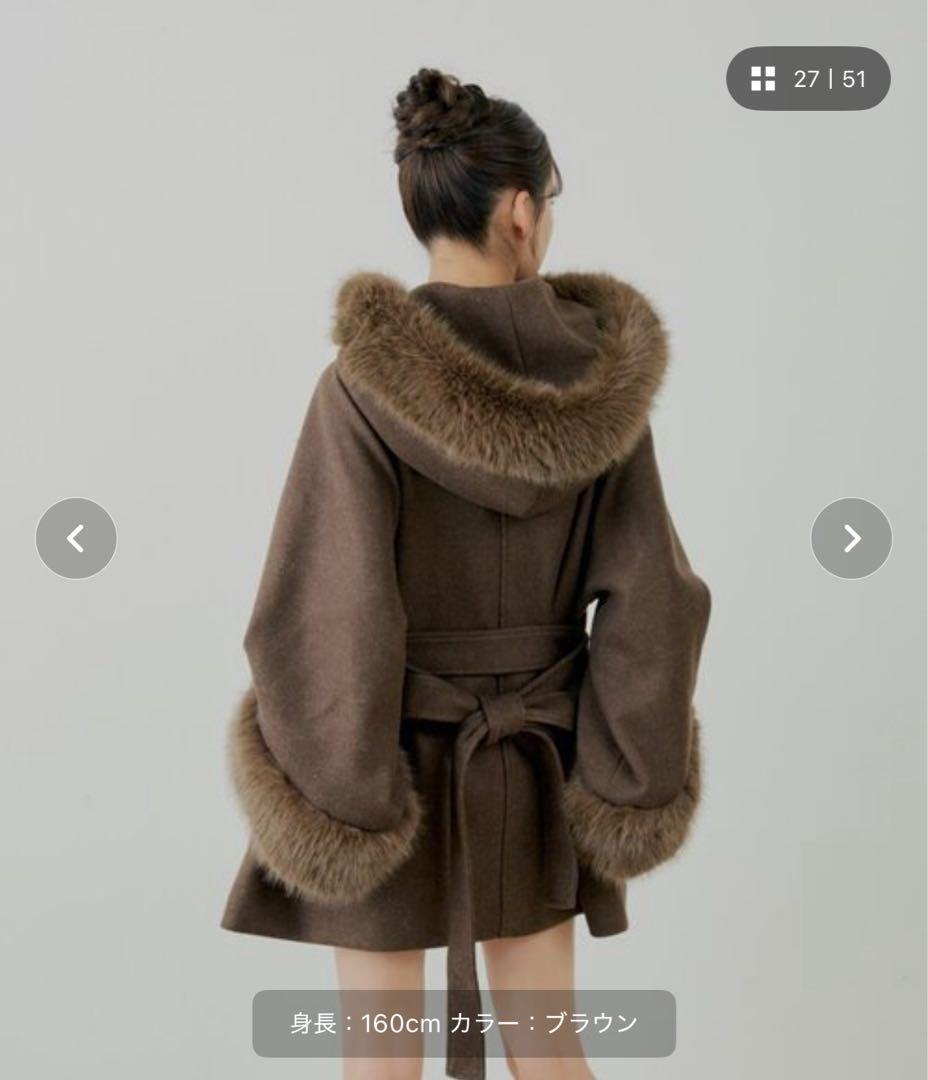This screenshot has height=1080, width=928.
Task: Show the next product photo
Action: point(851,539)
